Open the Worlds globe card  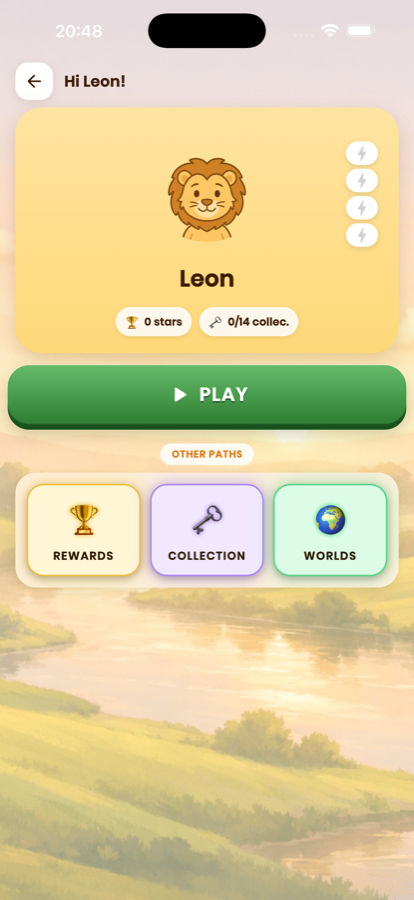[330, 530]
